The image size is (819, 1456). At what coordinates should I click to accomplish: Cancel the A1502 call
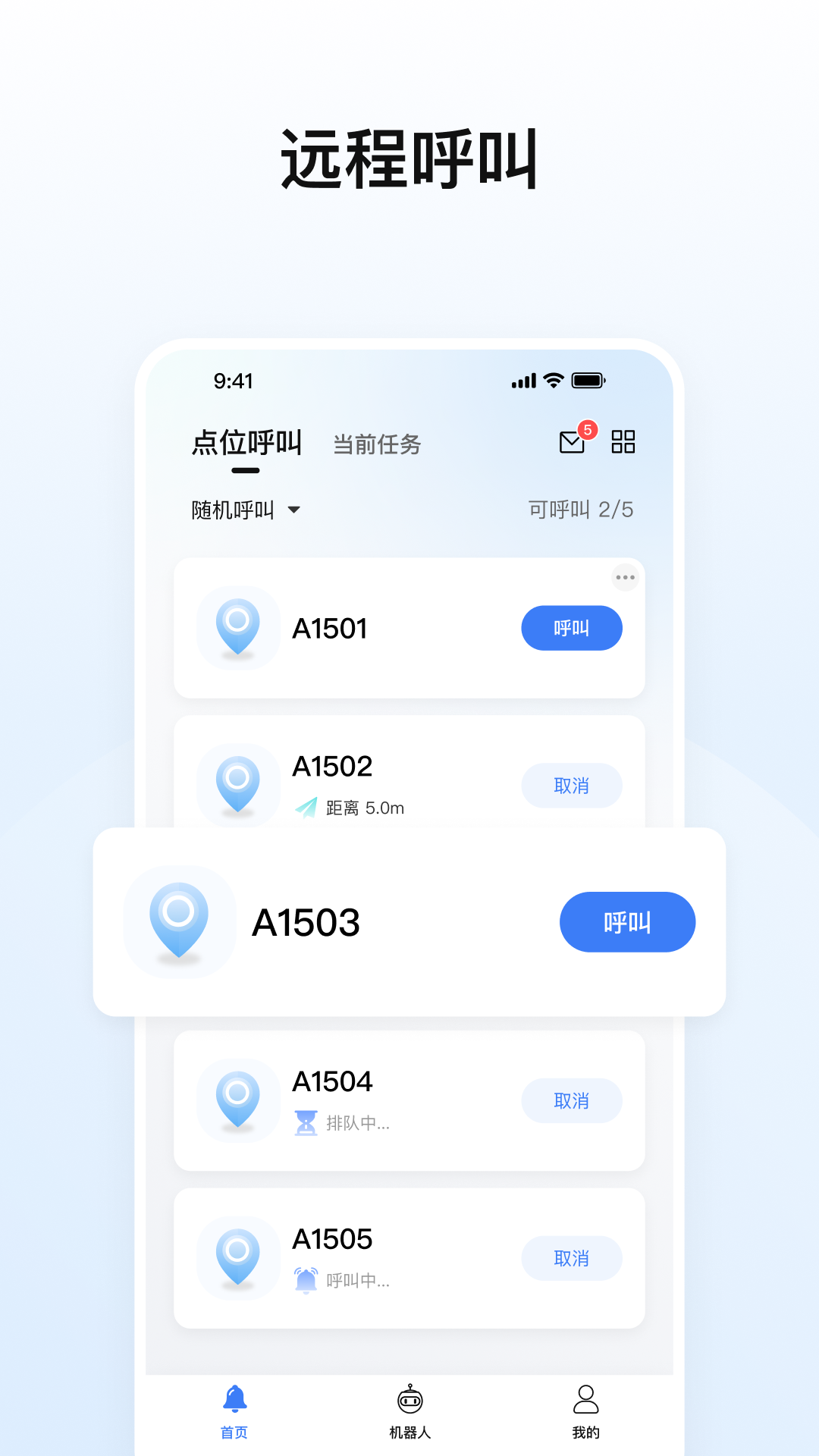click(x=571, y=786)
